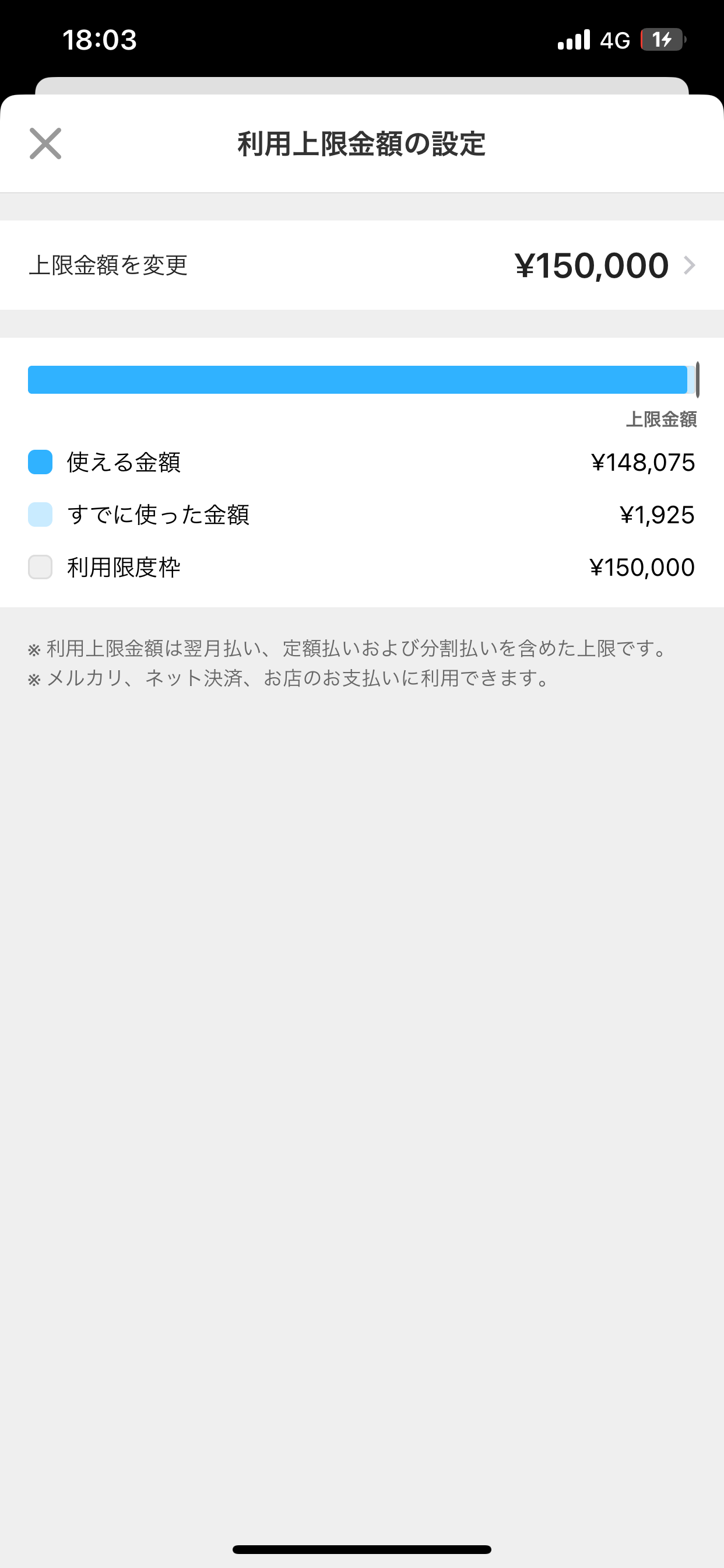The image size is (724, 1568).
Task: Open 上限金額を変更 row showing ¥150,000
Action: (361, 265)
